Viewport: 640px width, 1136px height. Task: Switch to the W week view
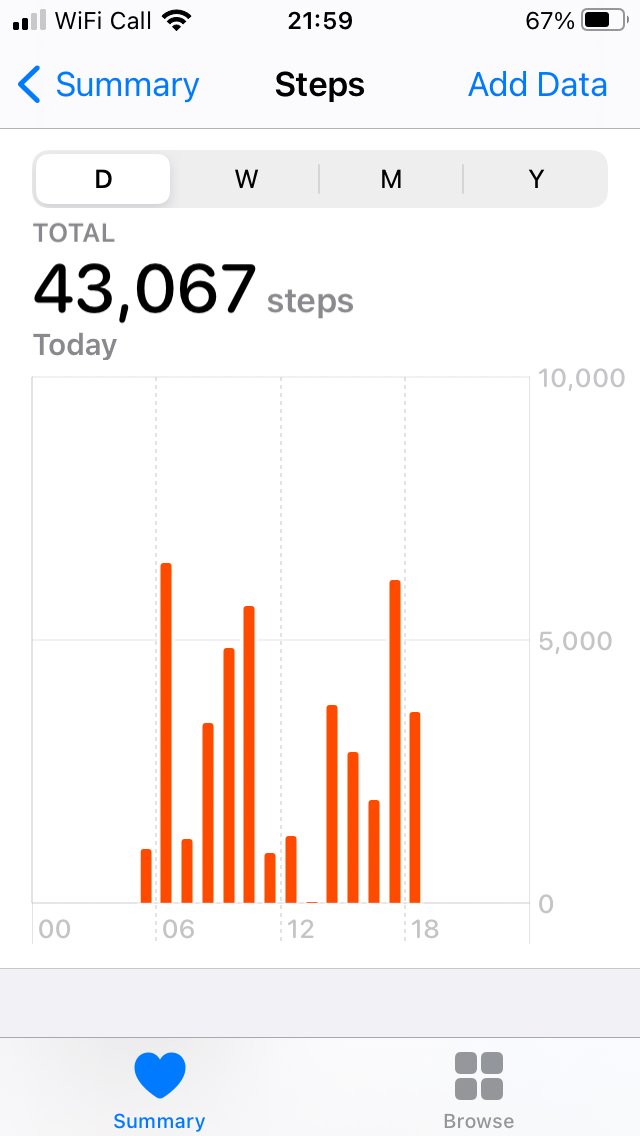[x=246, y=179]
